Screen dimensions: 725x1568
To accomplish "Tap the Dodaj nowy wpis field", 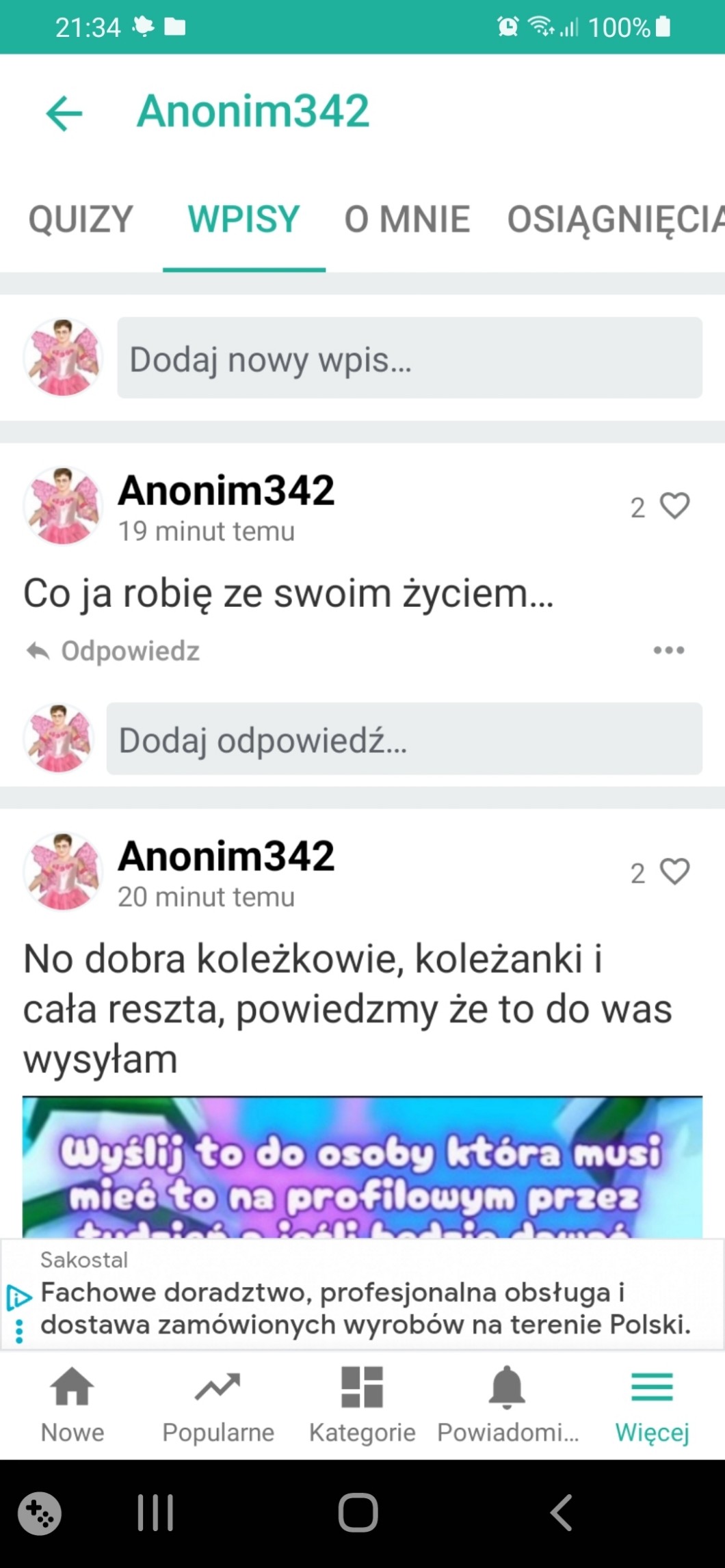I will pos(409,358).
